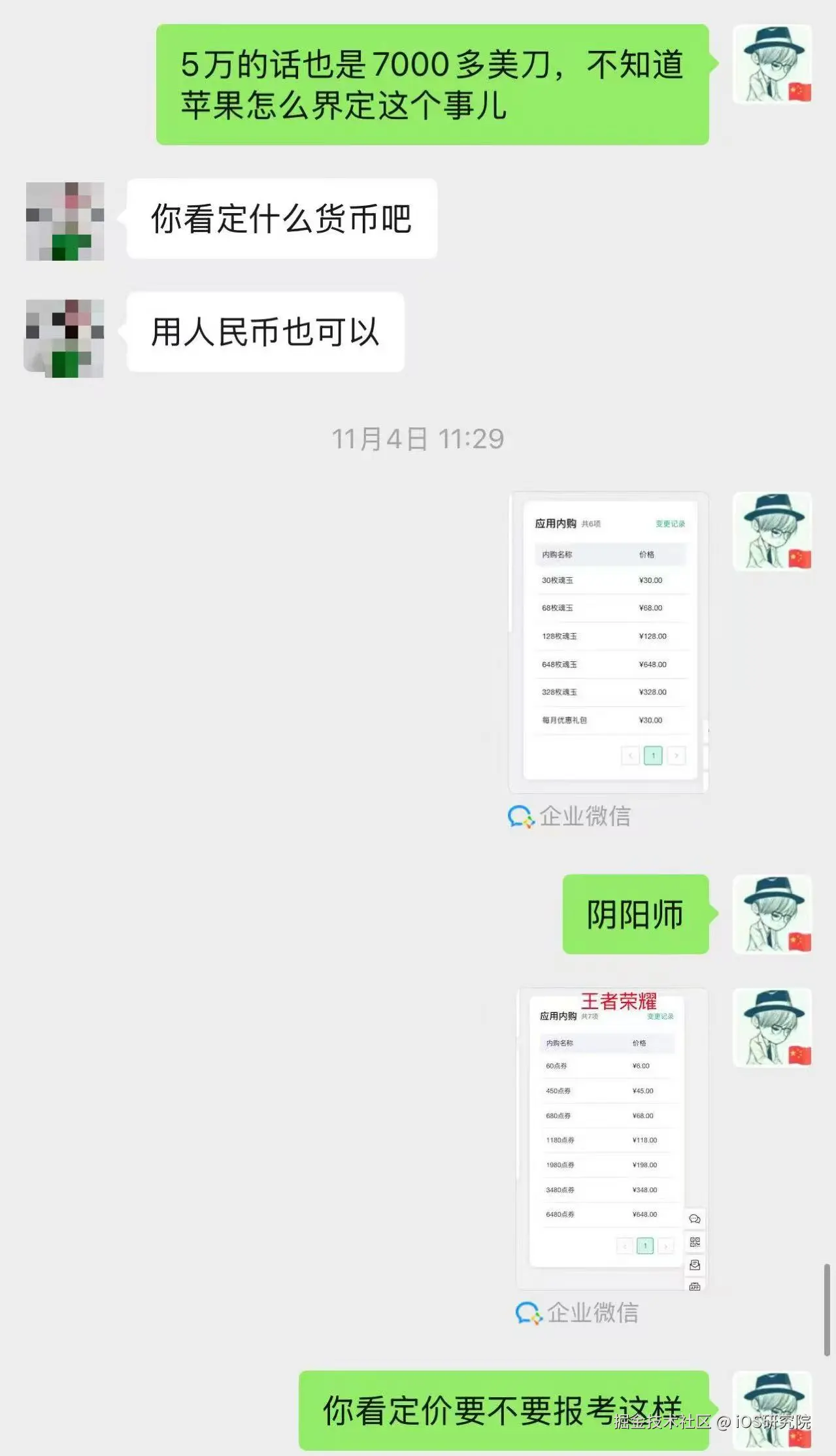Tap the pixelated avatar beside 你看定什么货币吧

pos(65,221)
